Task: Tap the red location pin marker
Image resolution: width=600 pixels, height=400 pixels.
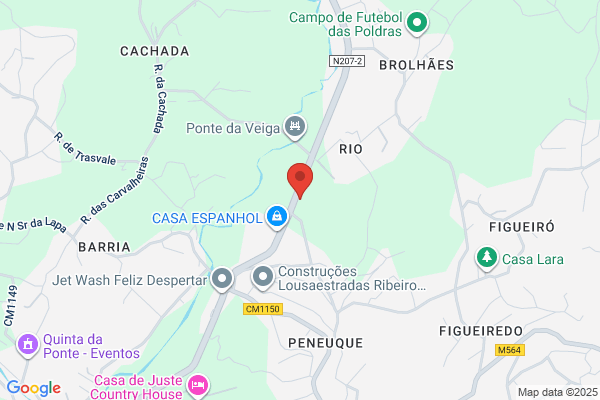Action: [x=300, y=180]
